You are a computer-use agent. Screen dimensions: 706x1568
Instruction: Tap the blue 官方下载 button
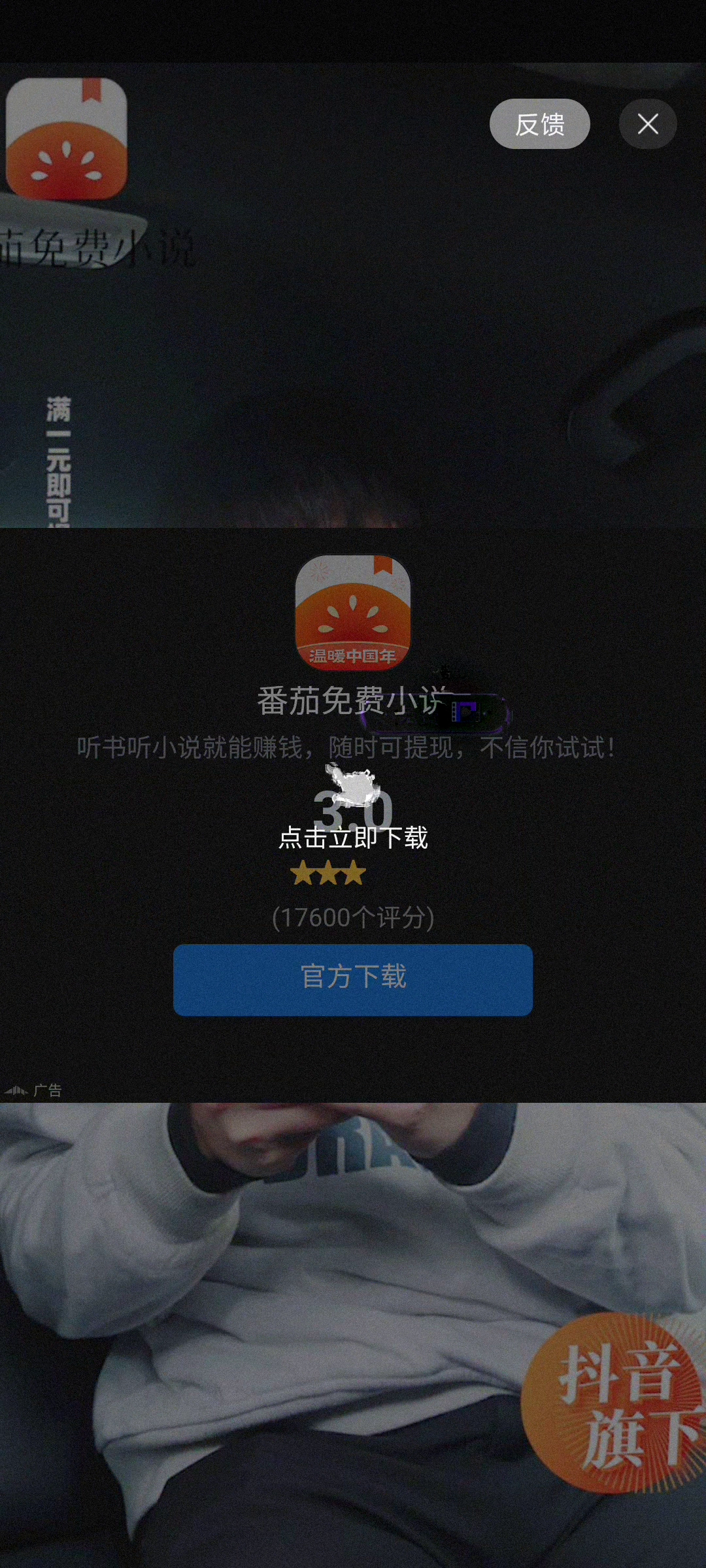[353, 979]
